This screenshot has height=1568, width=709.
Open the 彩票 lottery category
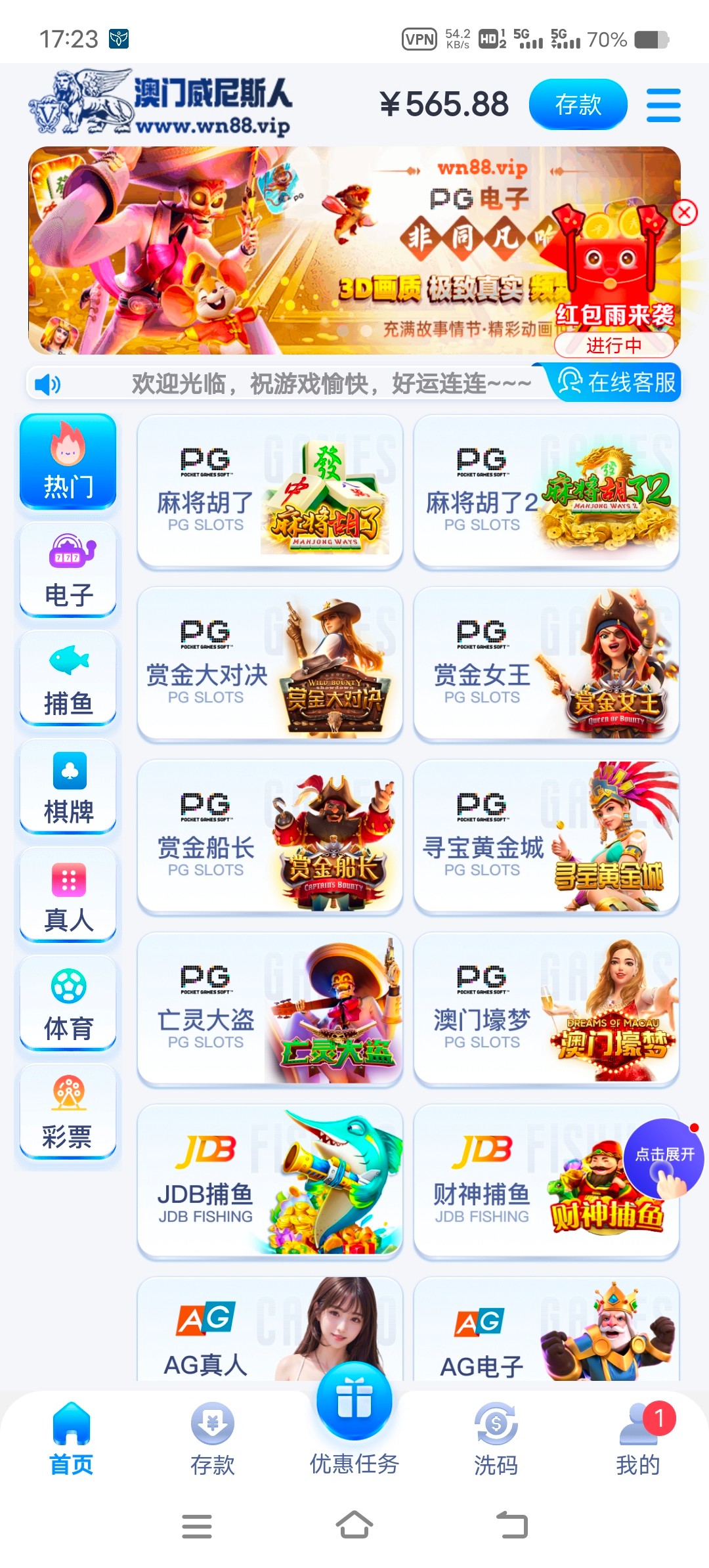click(x=68, y=1112)
